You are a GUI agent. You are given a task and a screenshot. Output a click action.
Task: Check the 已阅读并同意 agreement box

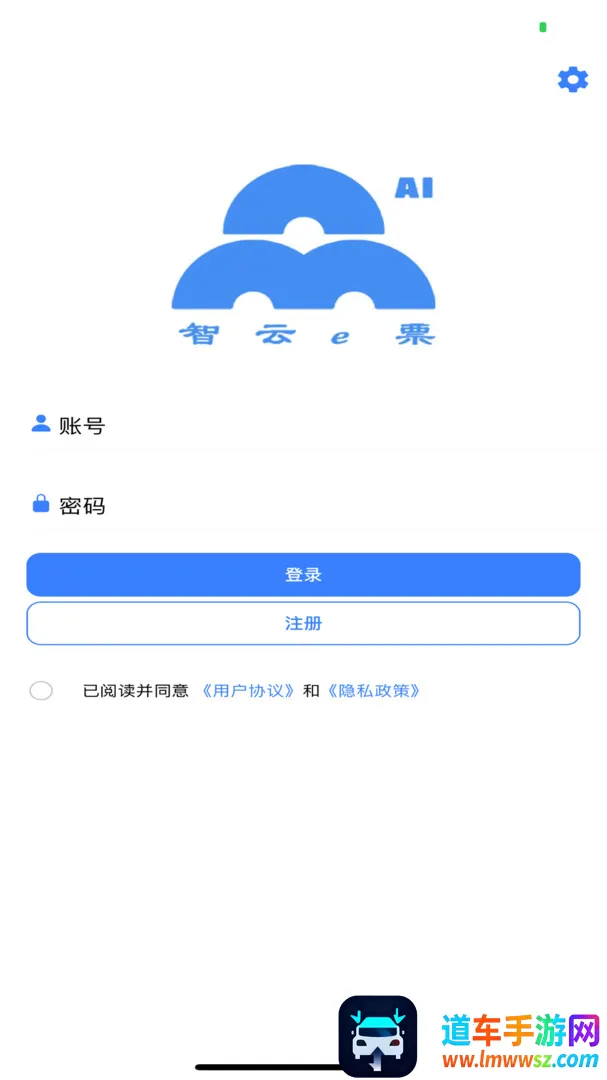click(41, 690)
